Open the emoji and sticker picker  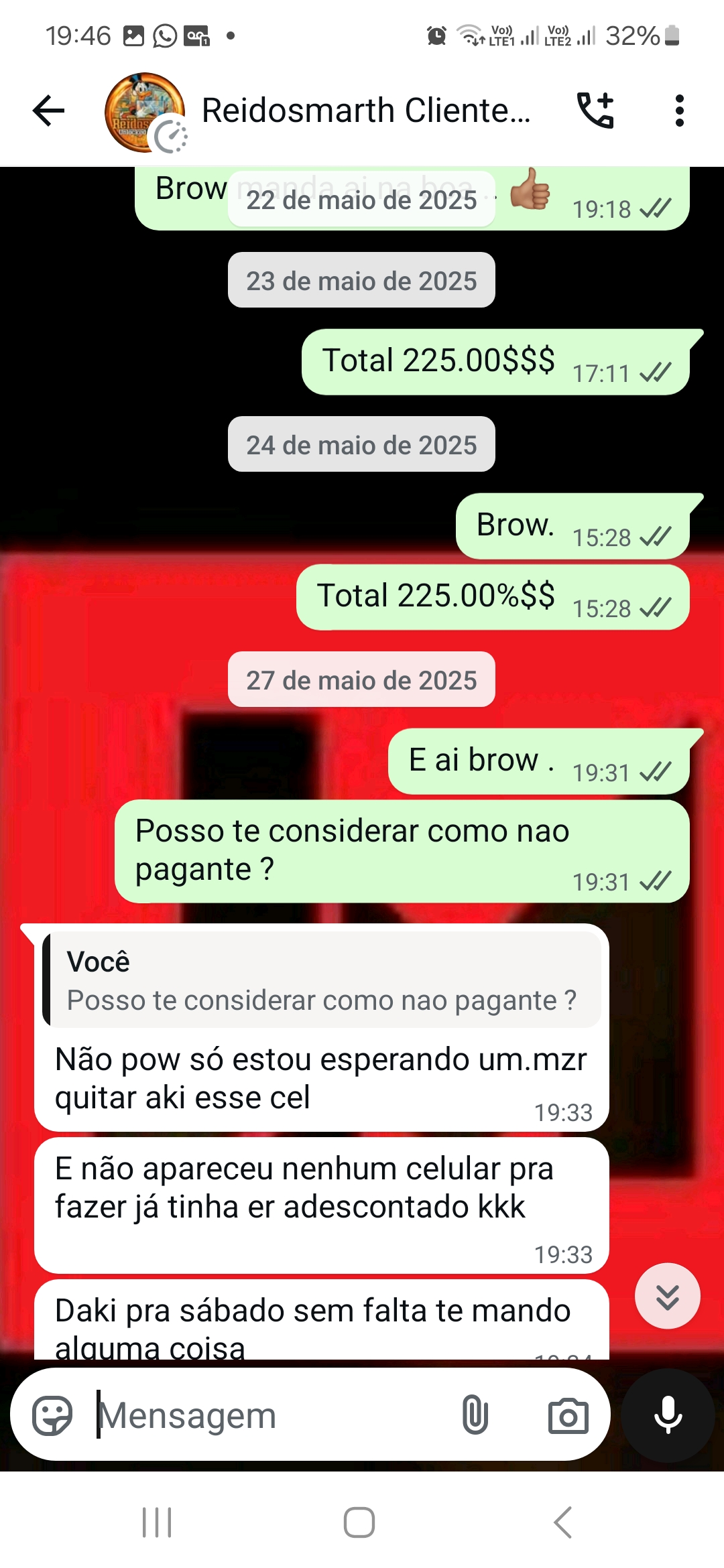tap(52, 1415)
